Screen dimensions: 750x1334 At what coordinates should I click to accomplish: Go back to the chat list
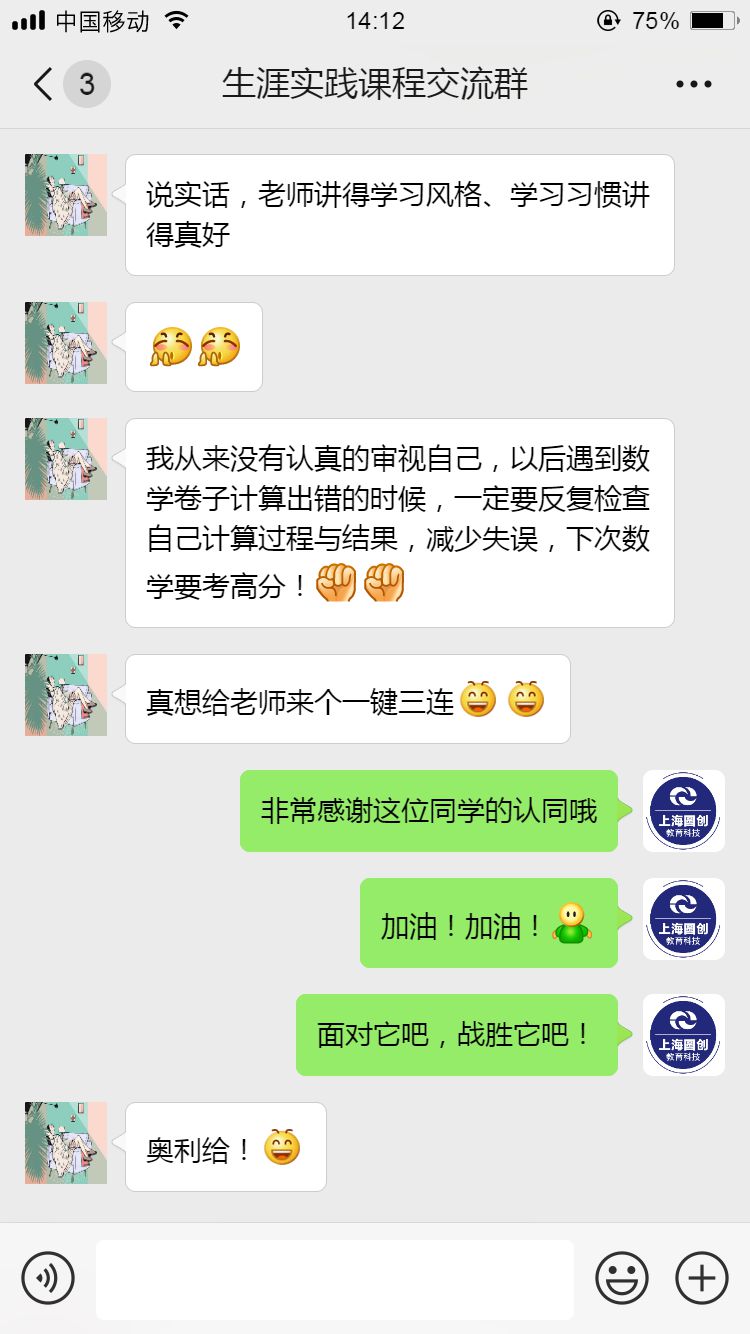(x=44, y=84)
